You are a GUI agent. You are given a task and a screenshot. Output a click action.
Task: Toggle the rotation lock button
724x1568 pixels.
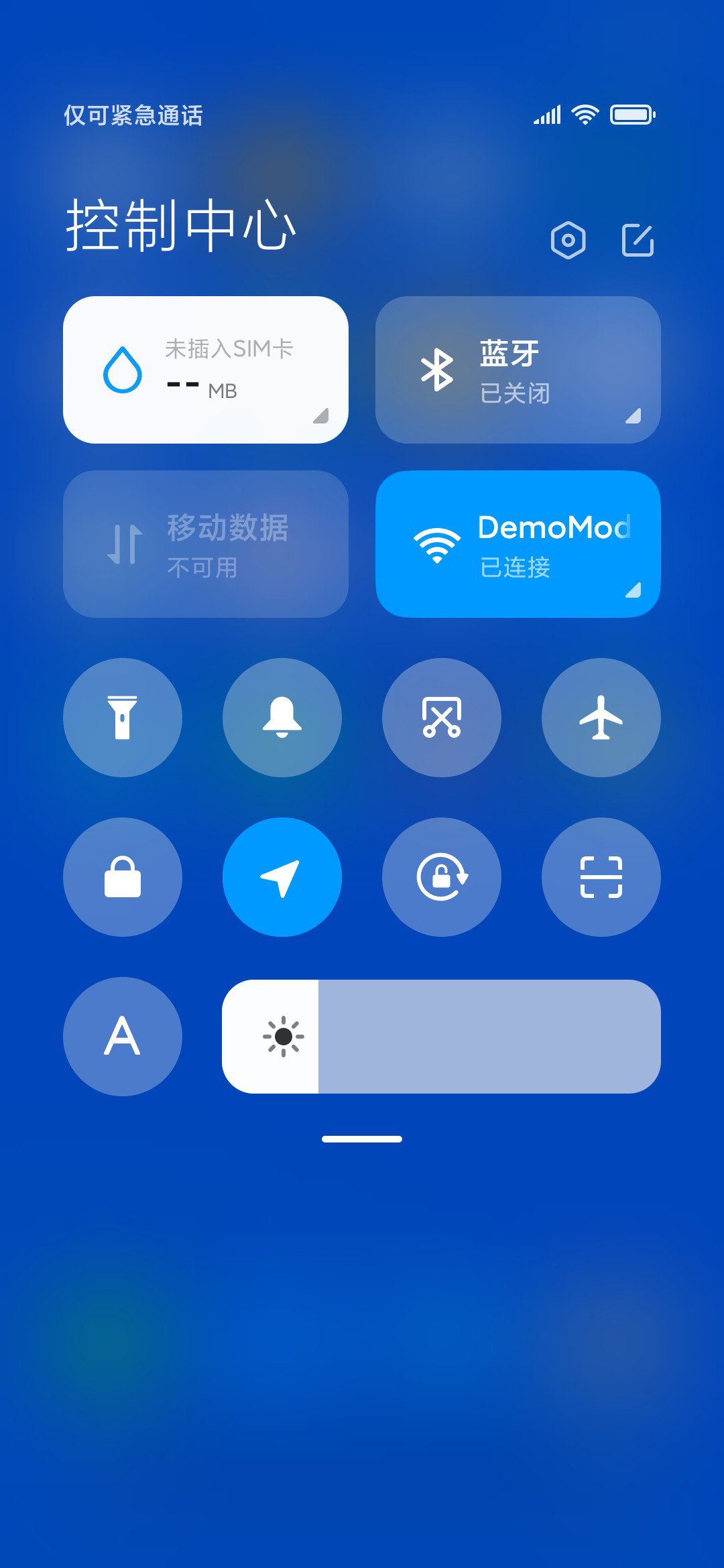point(442,877)
